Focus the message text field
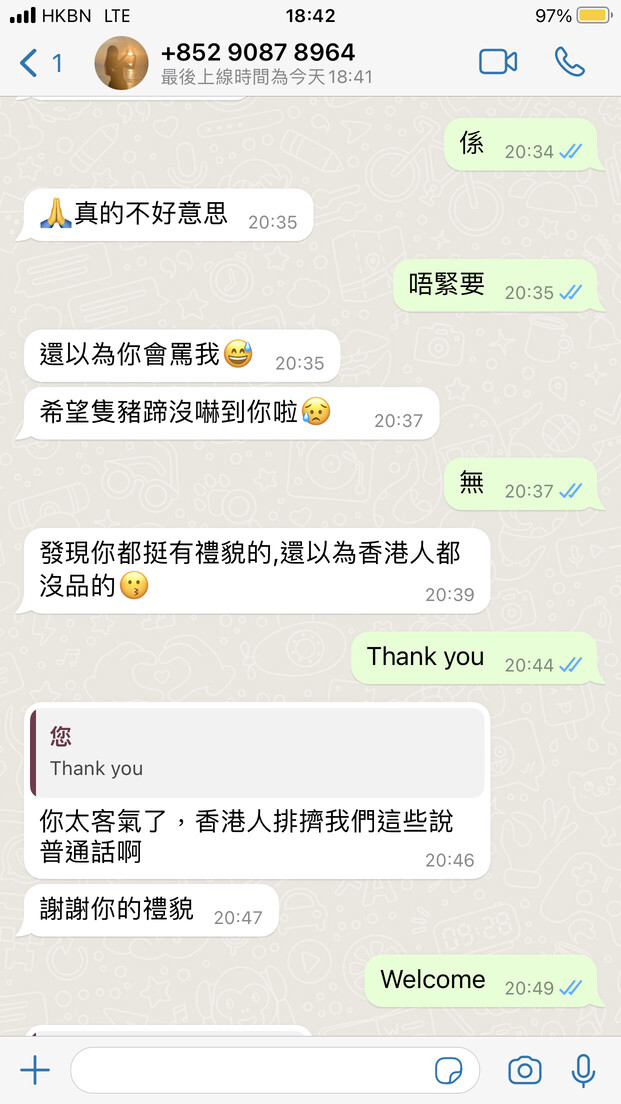This screenshot has width=621, height=1104. 275,1071
